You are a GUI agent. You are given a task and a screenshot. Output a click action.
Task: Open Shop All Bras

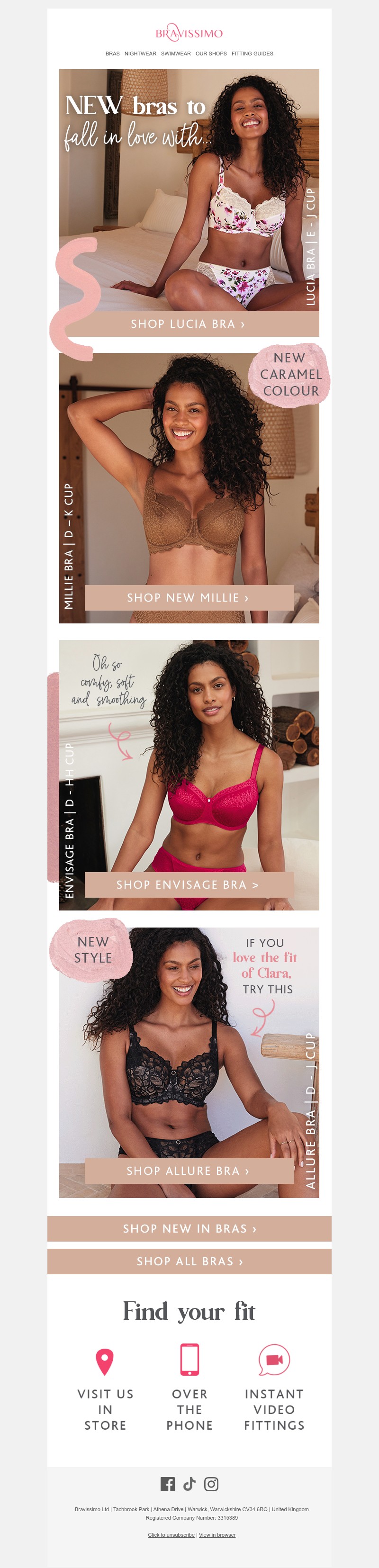[189, 1261]
